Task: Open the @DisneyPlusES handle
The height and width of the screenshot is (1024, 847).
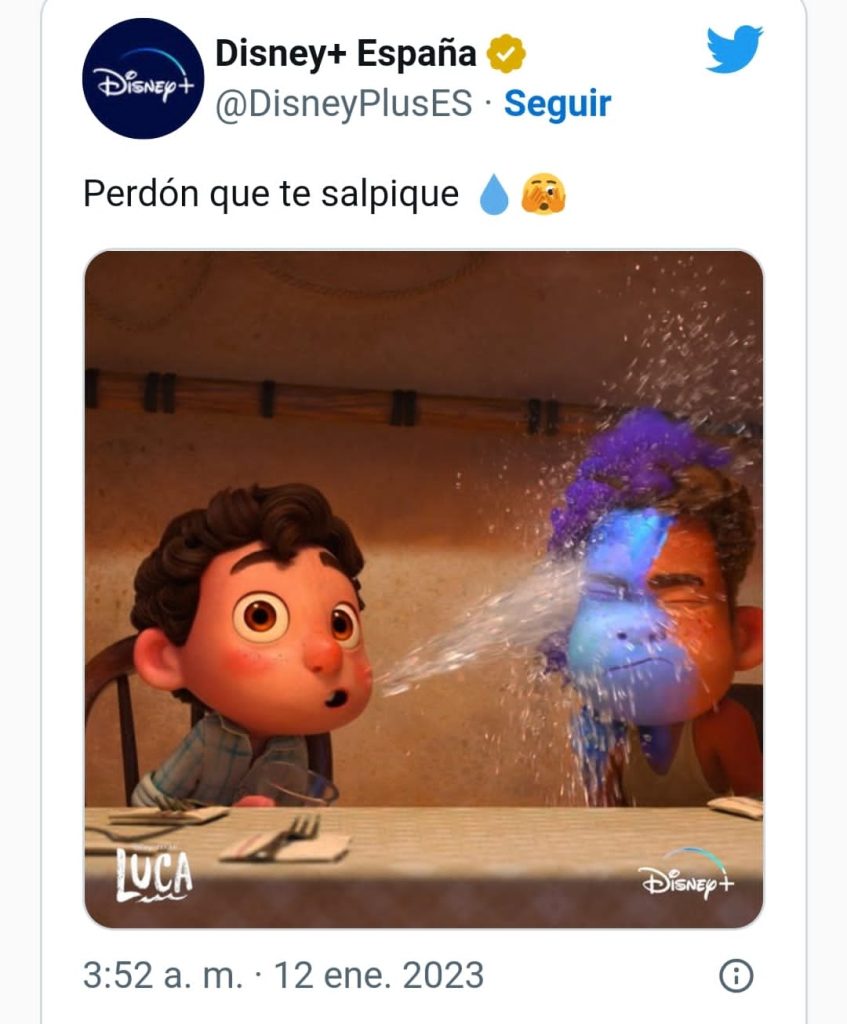Action: (343, 104)
